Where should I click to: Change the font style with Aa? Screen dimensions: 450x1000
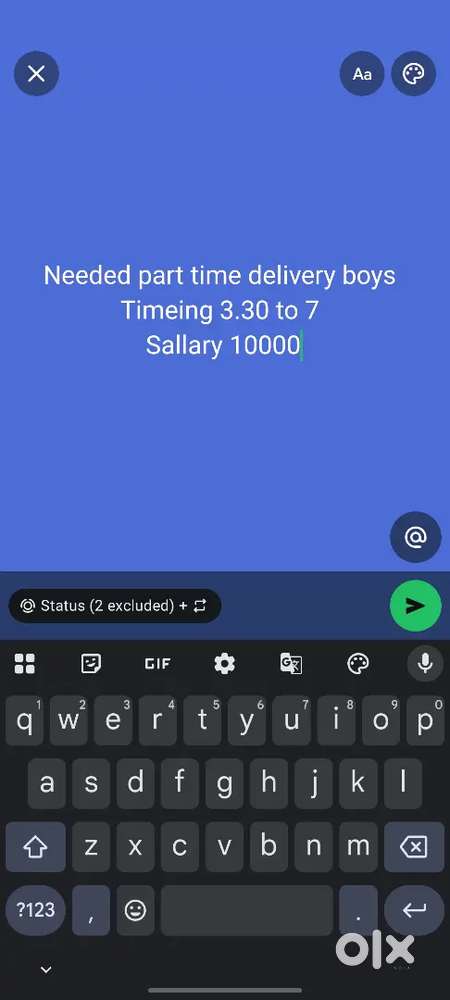tap(362, 74)
